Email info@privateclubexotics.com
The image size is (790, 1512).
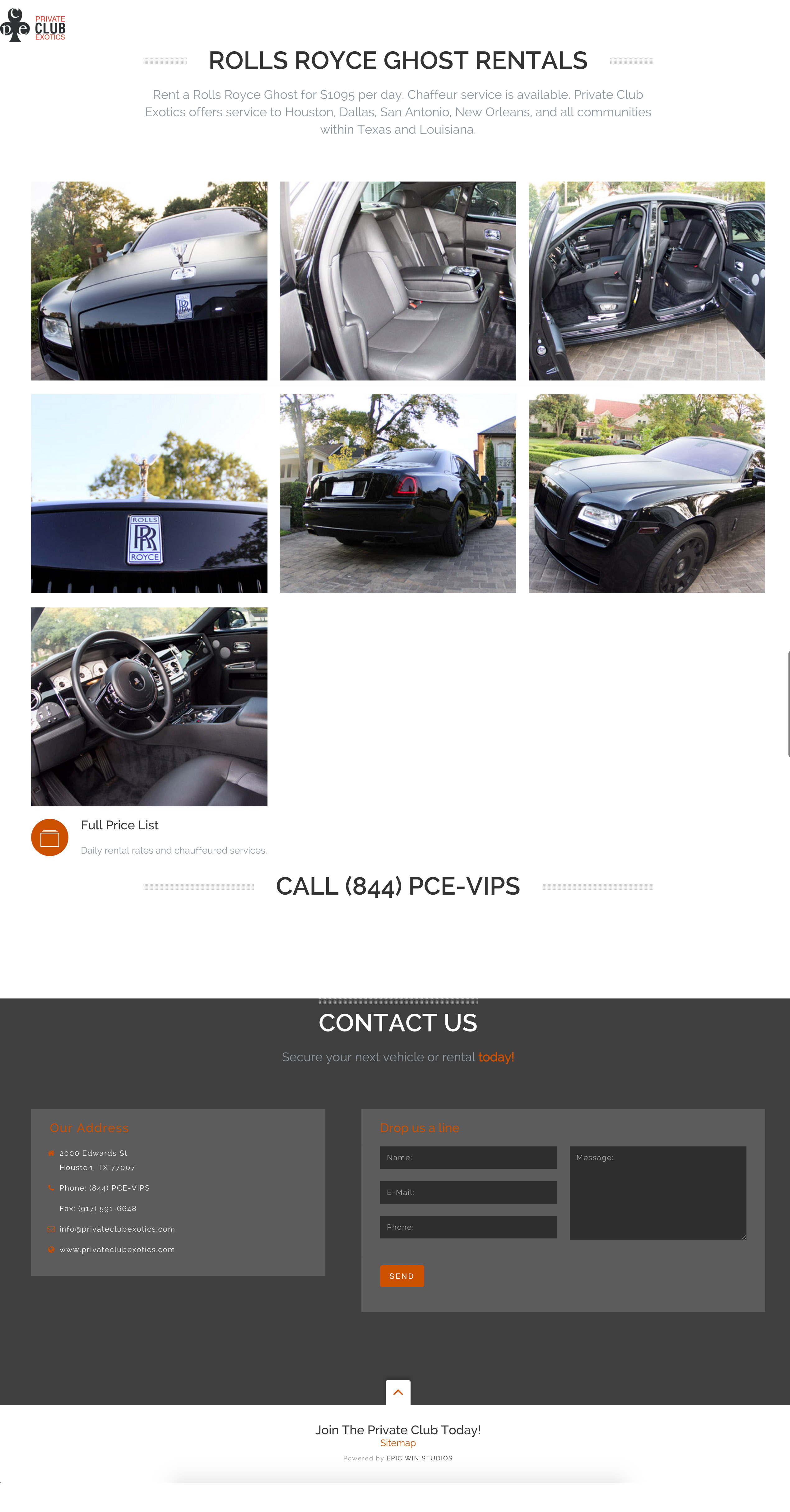(x=117, y=1229)
